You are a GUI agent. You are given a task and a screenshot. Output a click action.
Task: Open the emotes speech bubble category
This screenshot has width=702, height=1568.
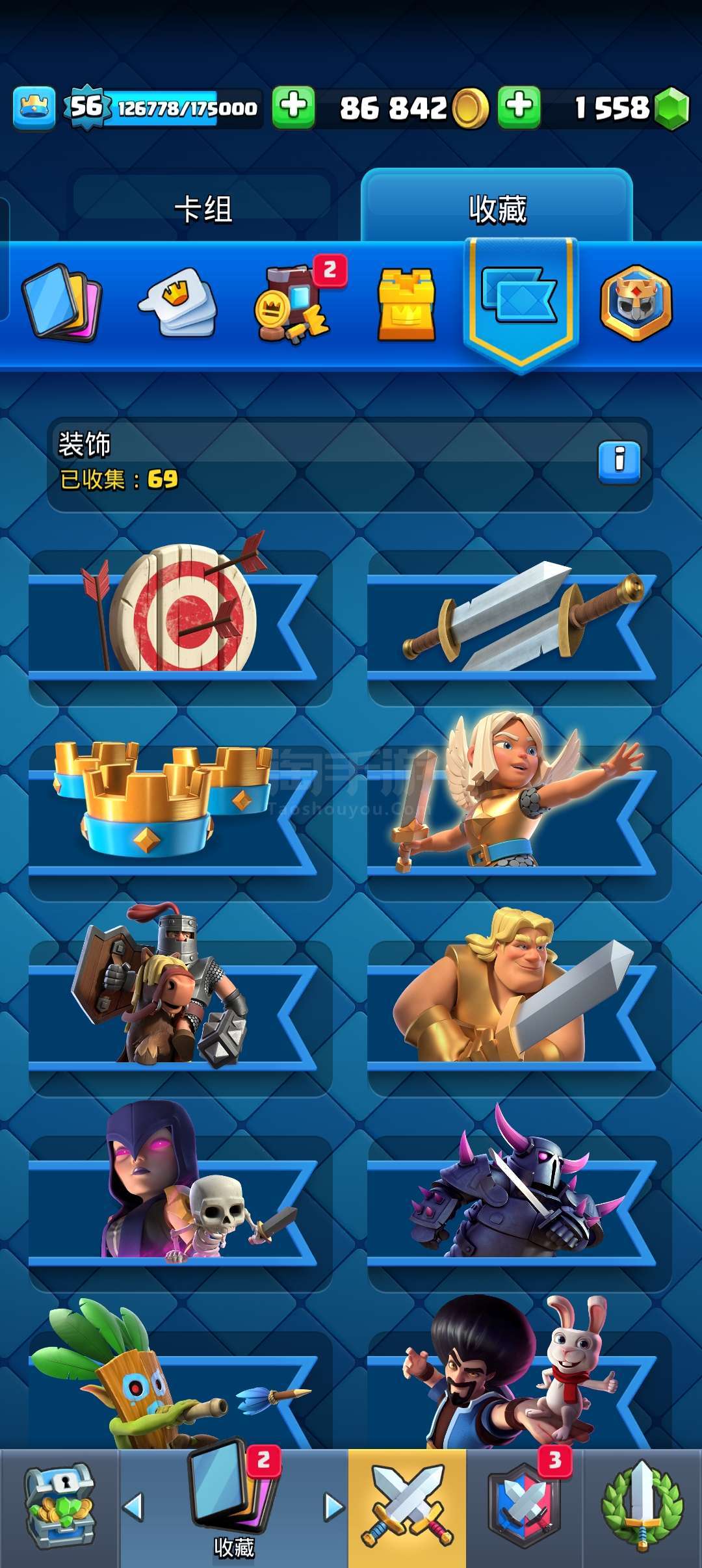pyautogui.click(x=177, y=303)
